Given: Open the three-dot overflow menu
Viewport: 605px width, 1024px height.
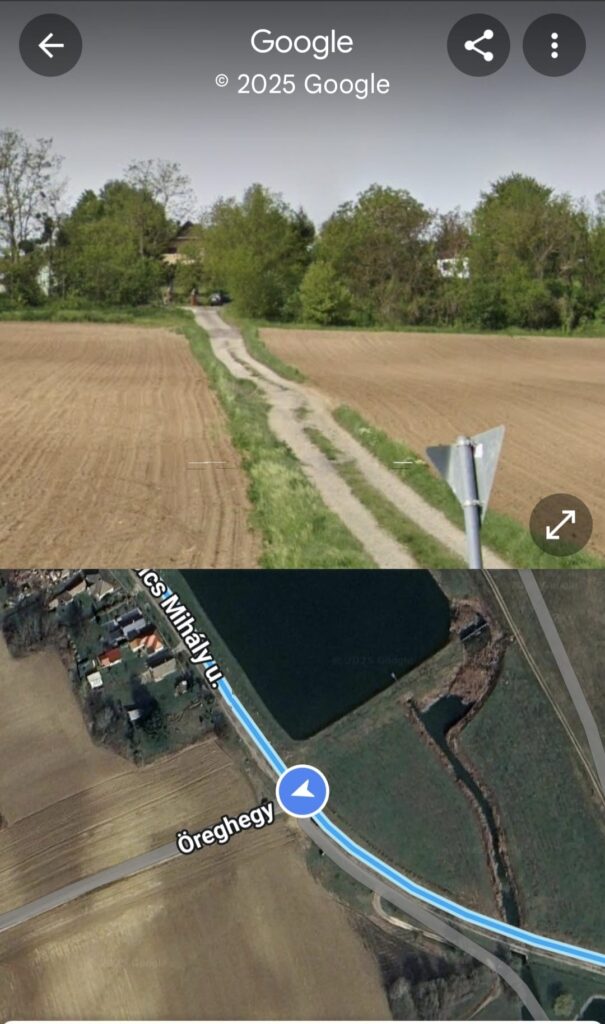Looking at the screenshot, I should 554,45.
